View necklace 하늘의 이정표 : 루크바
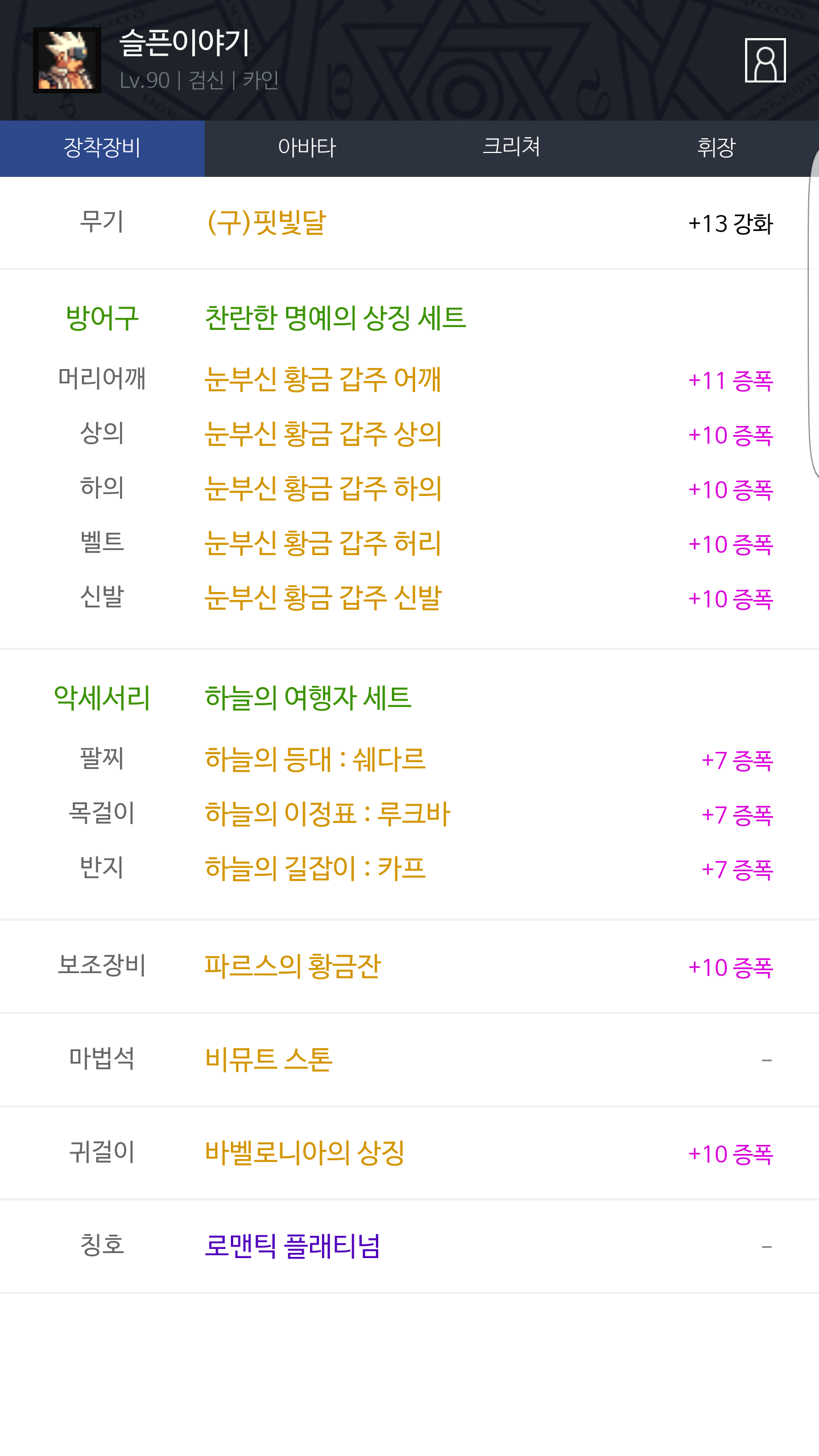 tap(327, 814)
